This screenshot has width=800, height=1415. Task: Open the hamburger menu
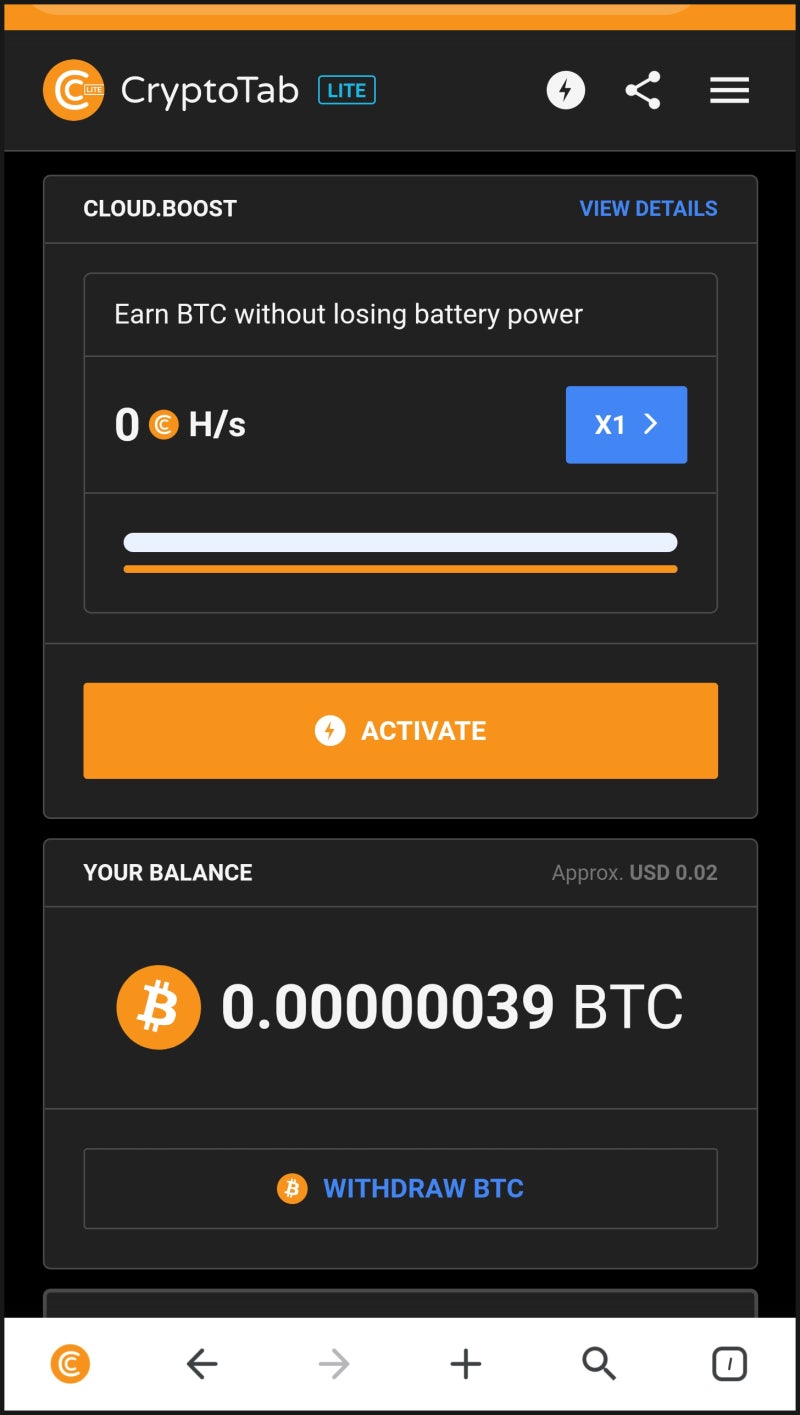point(729,90)
